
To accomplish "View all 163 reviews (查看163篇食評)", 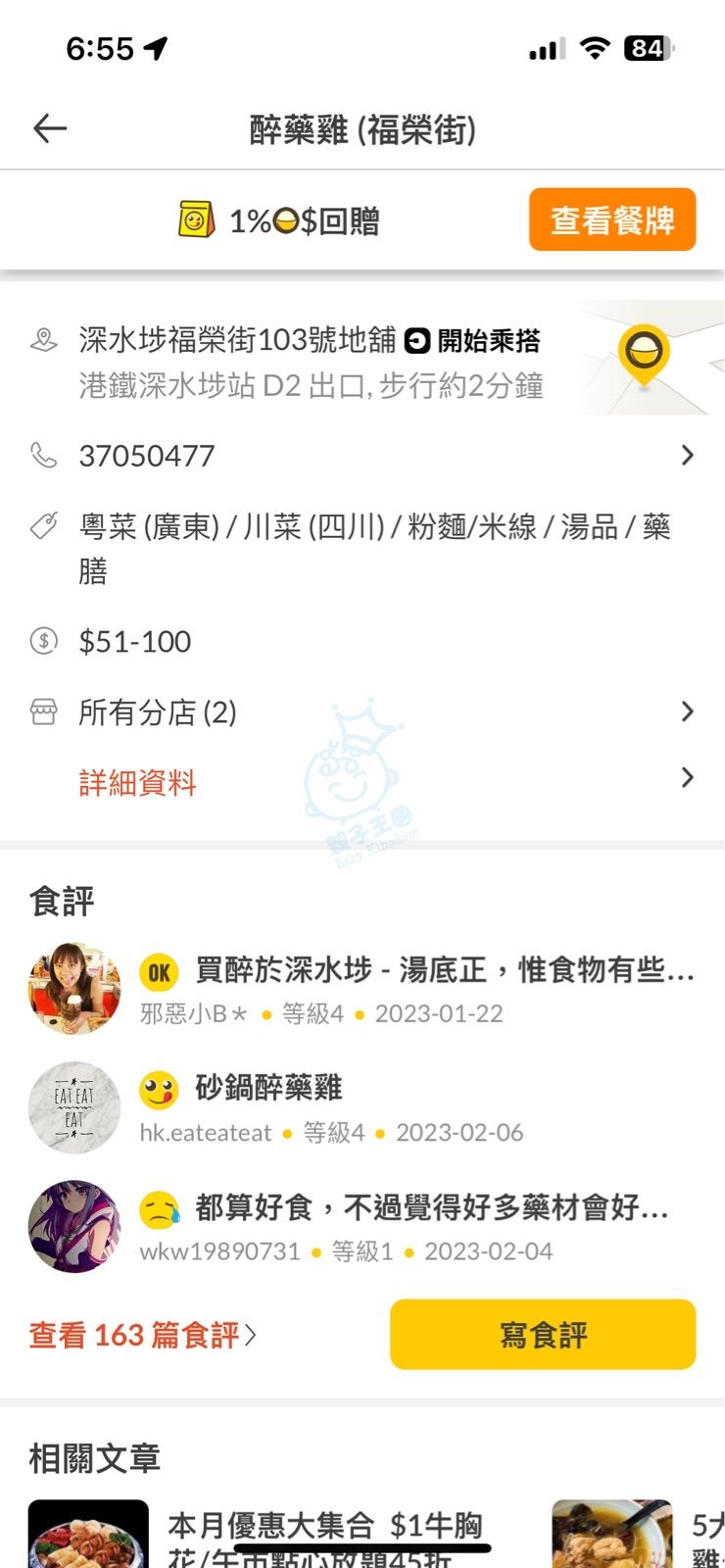I will [142, 1335].
